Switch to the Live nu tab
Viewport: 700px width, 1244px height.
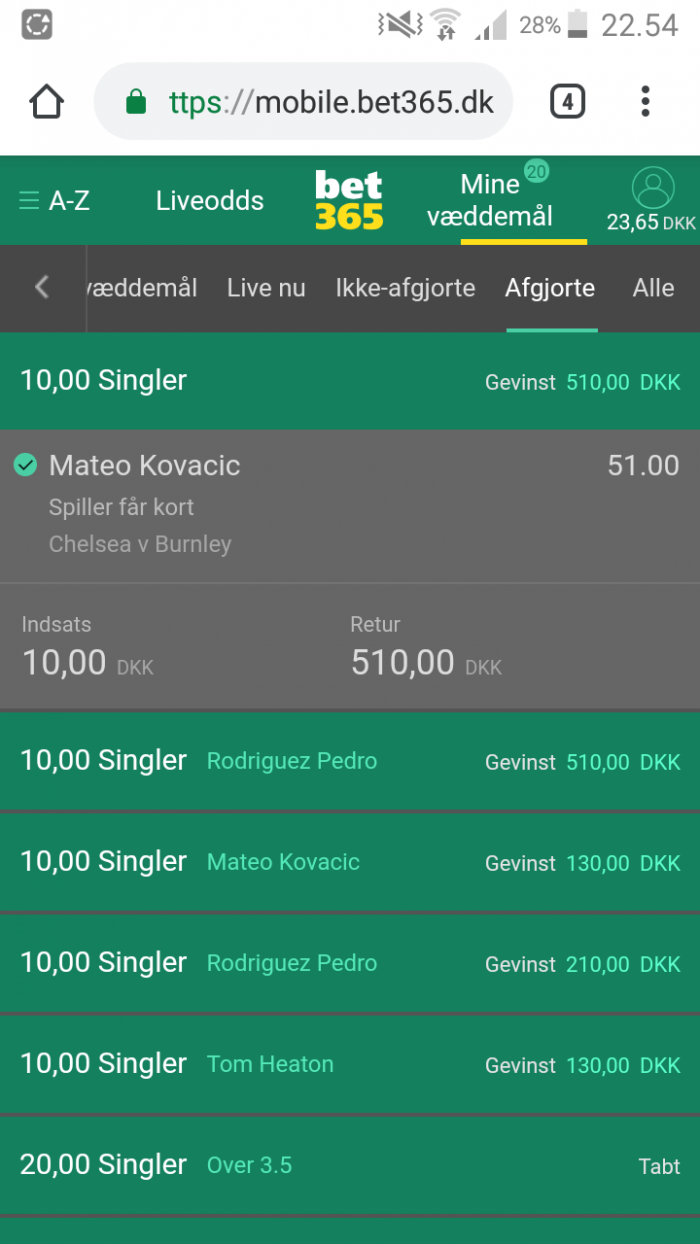(x=266, y=288)
